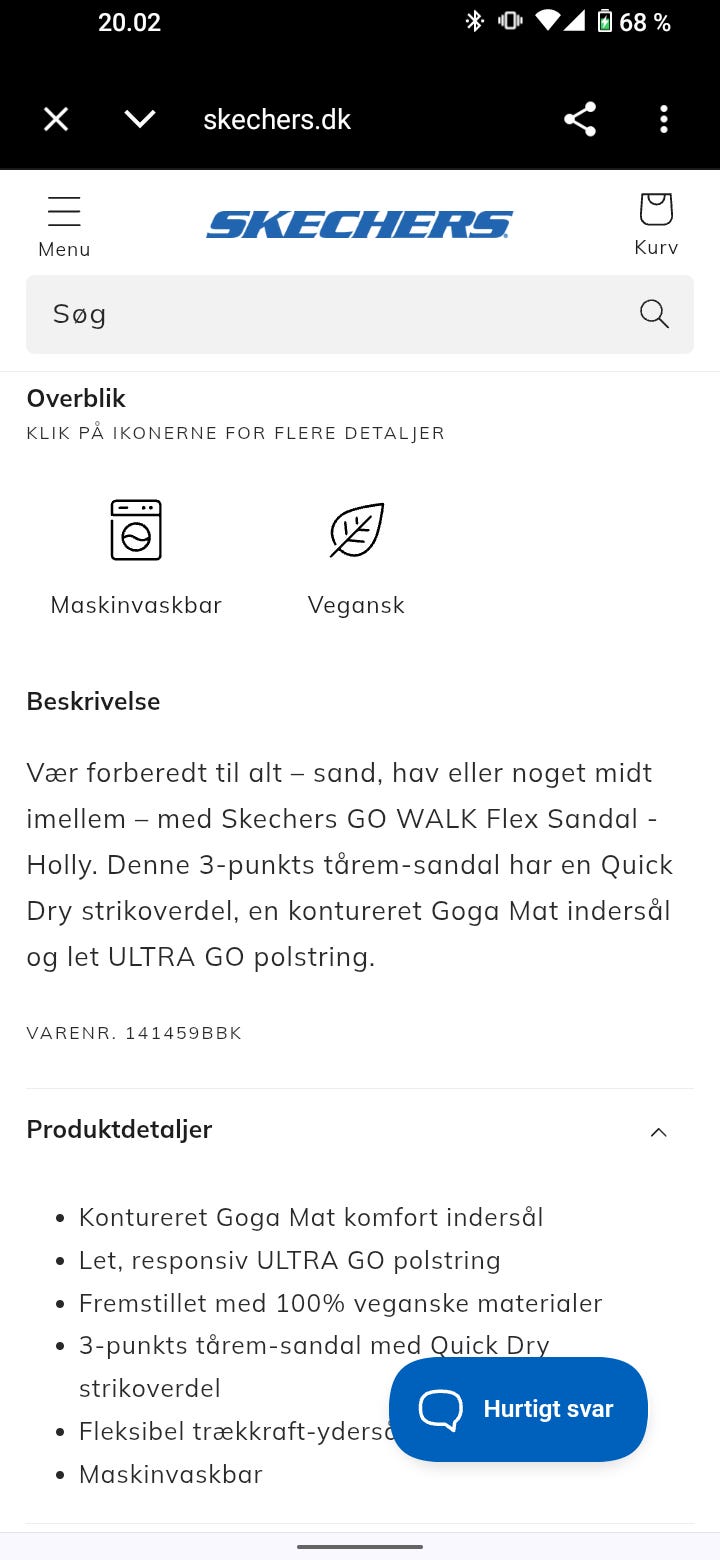Tap the search magnifier icon
This screenshot has width=720, height=1560.
click(x=654, y=313)
